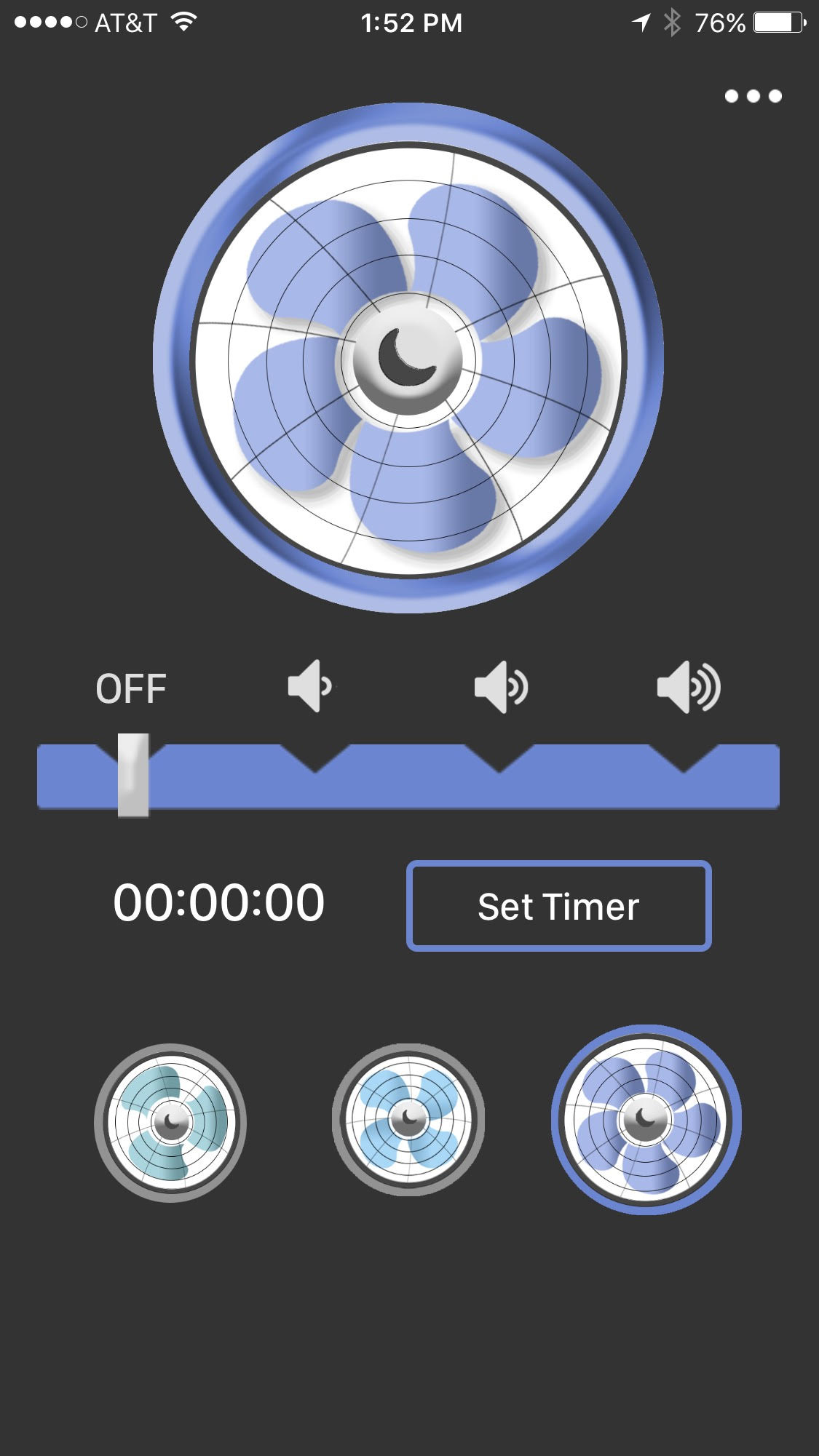Tap the large blue fan
The height and width of the screenshot is (1456, 819).
pyautogui.click(x=408, y=358)
